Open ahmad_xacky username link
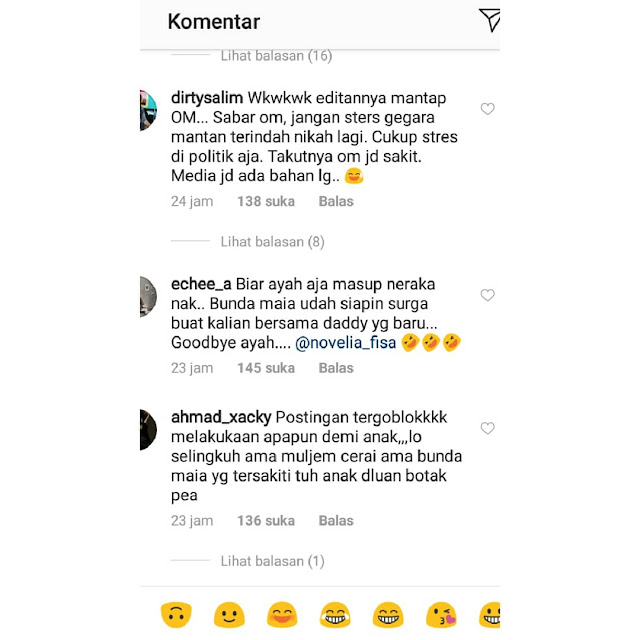 click(221, 417)
